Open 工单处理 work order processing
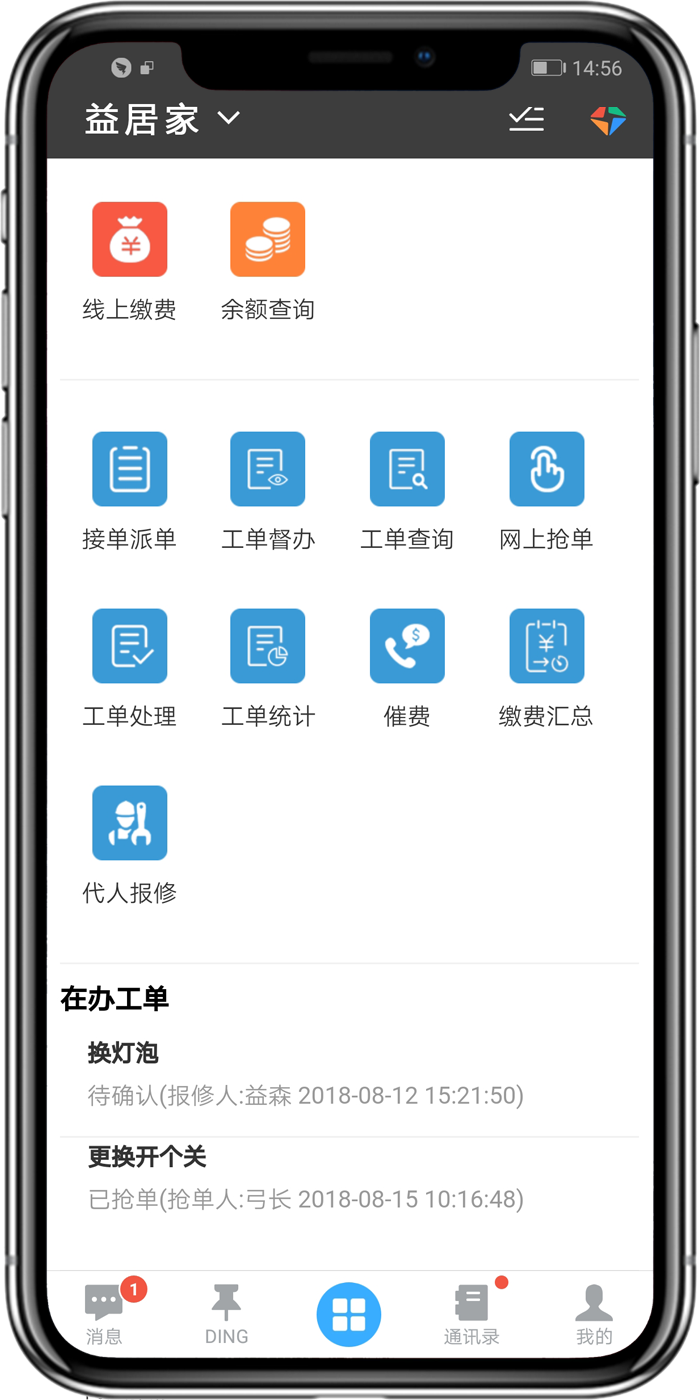Viewport: 700px width, 1400px height. point(130,669)
